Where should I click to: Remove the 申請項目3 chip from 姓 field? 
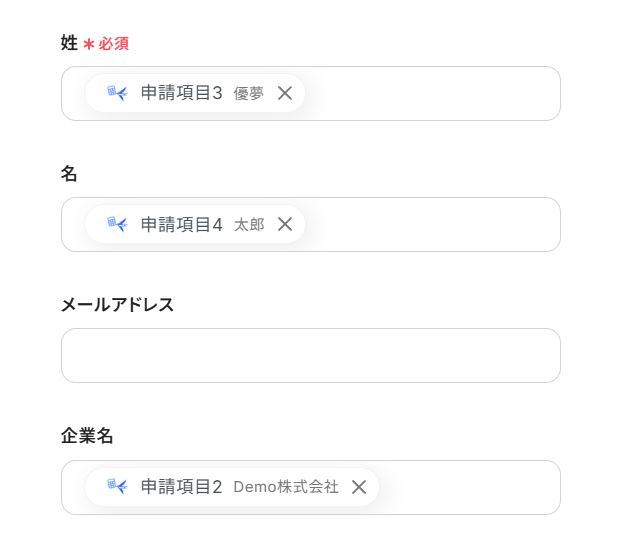click(x=285, y=93)
